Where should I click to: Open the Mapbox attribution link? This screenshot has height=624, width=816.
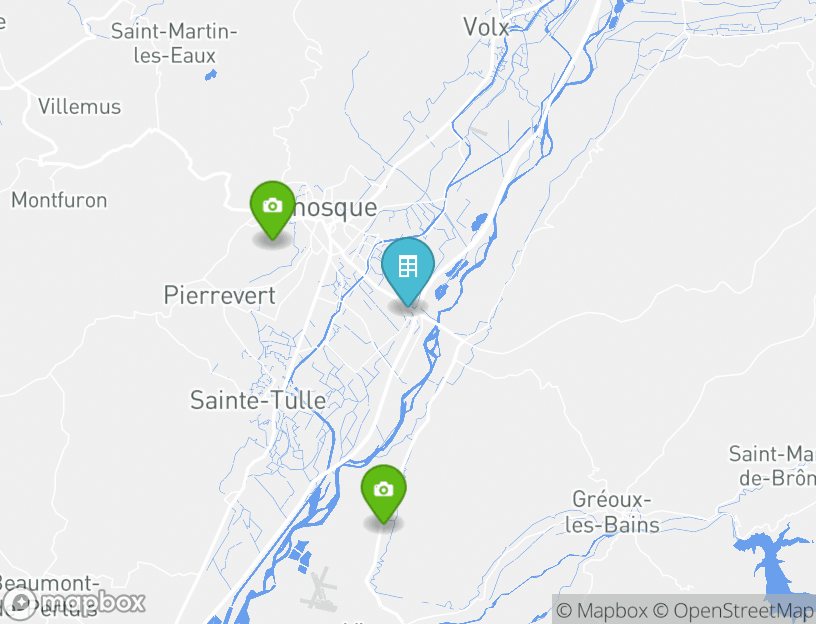[x=602, y=610]
